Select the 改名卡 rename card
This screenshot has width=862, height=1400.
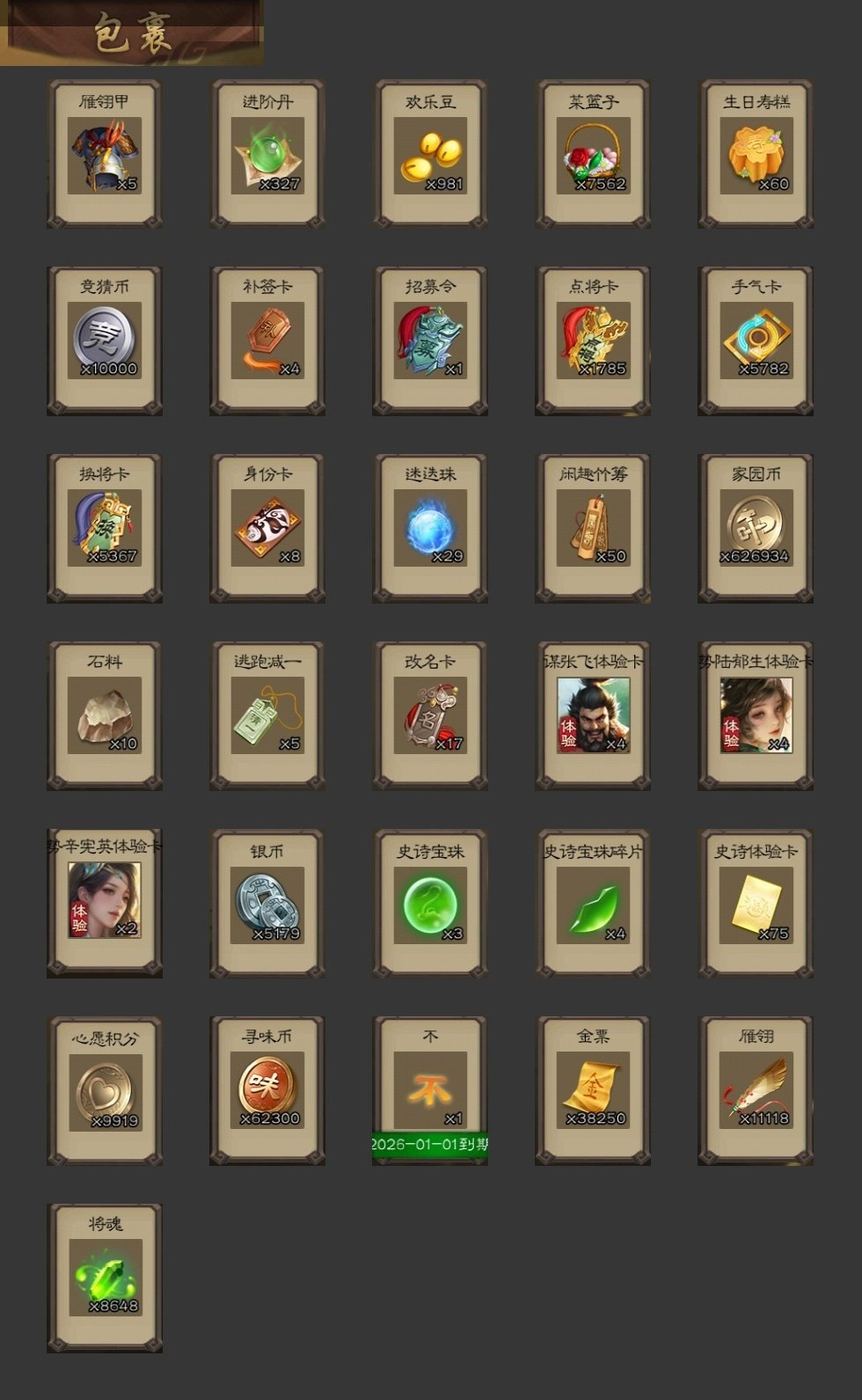tap(430, 715)
